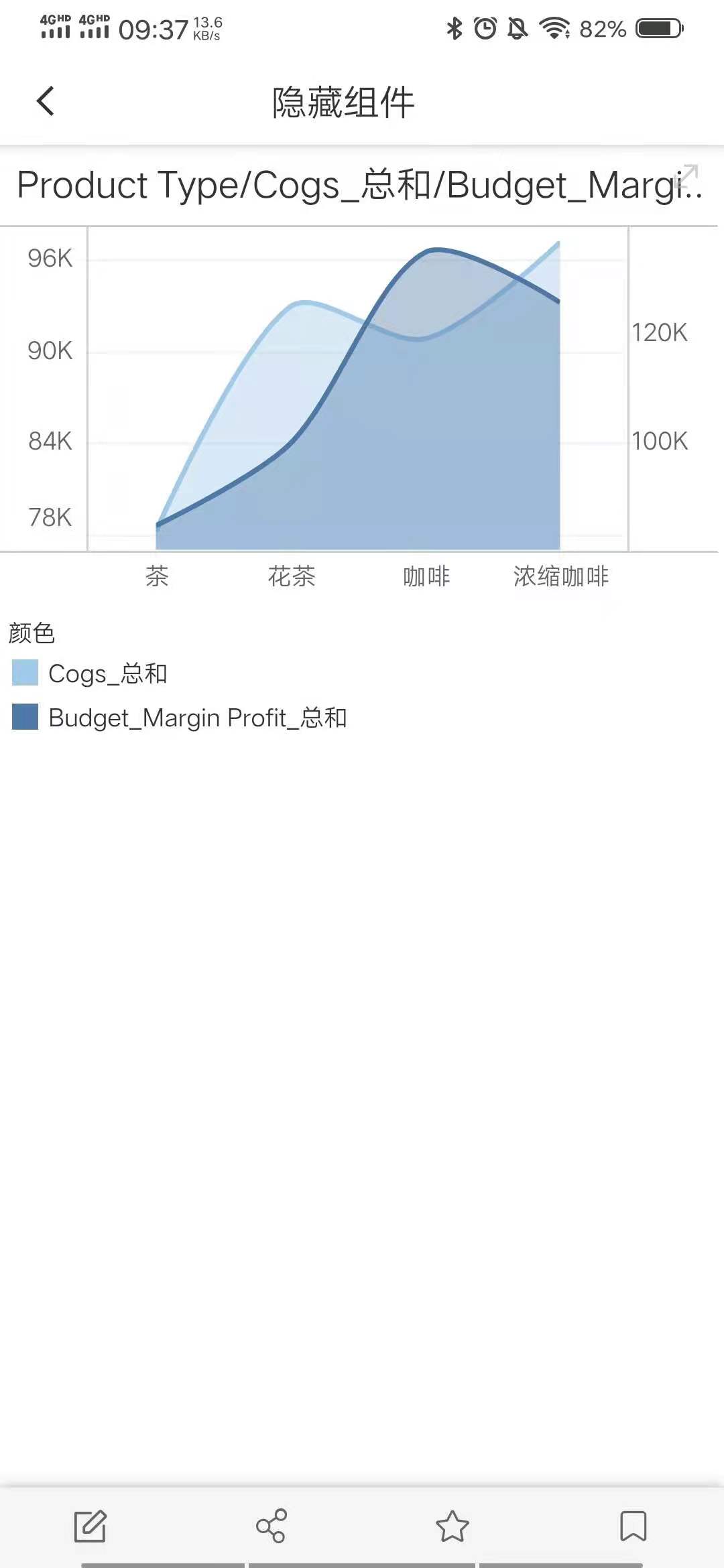The height and width of the screenshot is (1568, 724).
Task: Favorite this report with the star
Action: (452, 1526)
